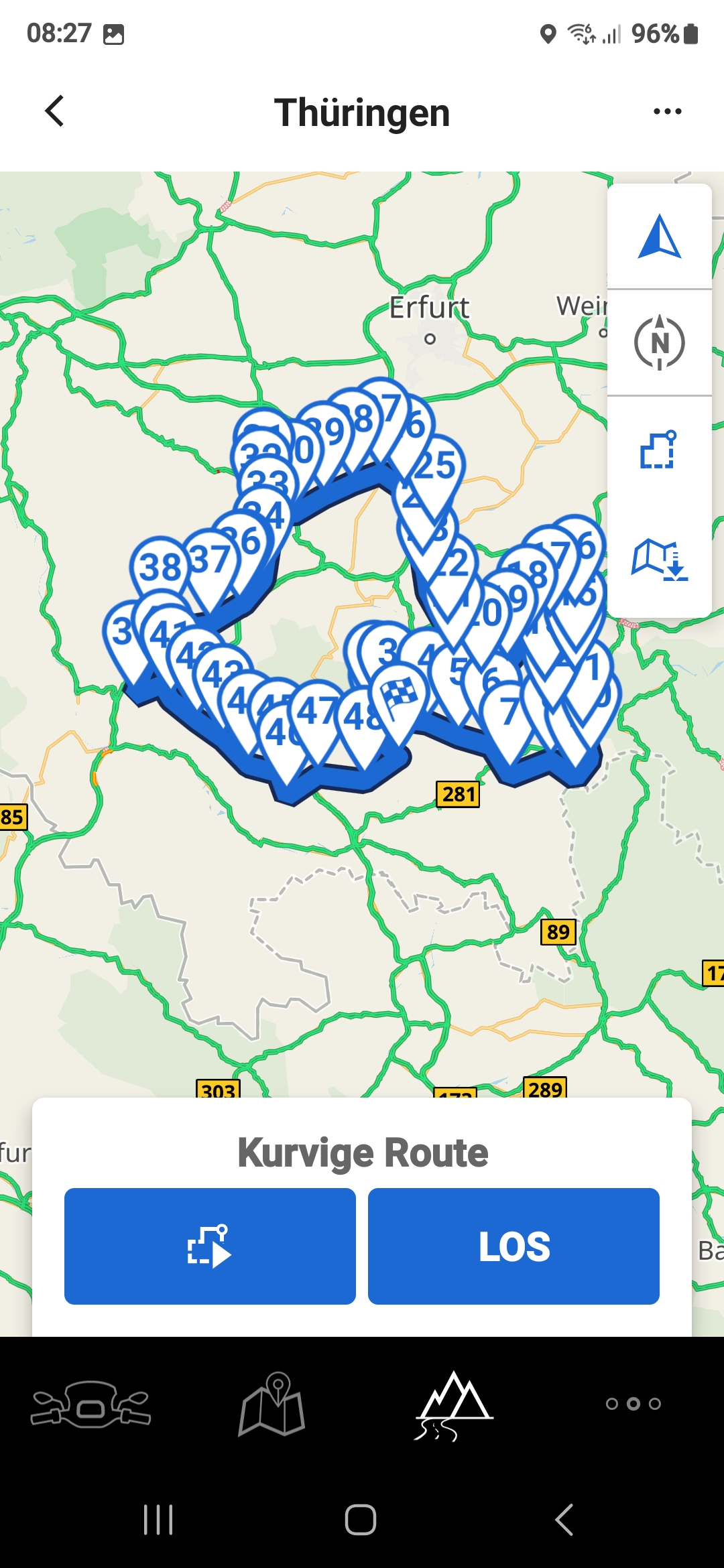Switch to the motorcycle cockpit tab

pos(91,1404)
